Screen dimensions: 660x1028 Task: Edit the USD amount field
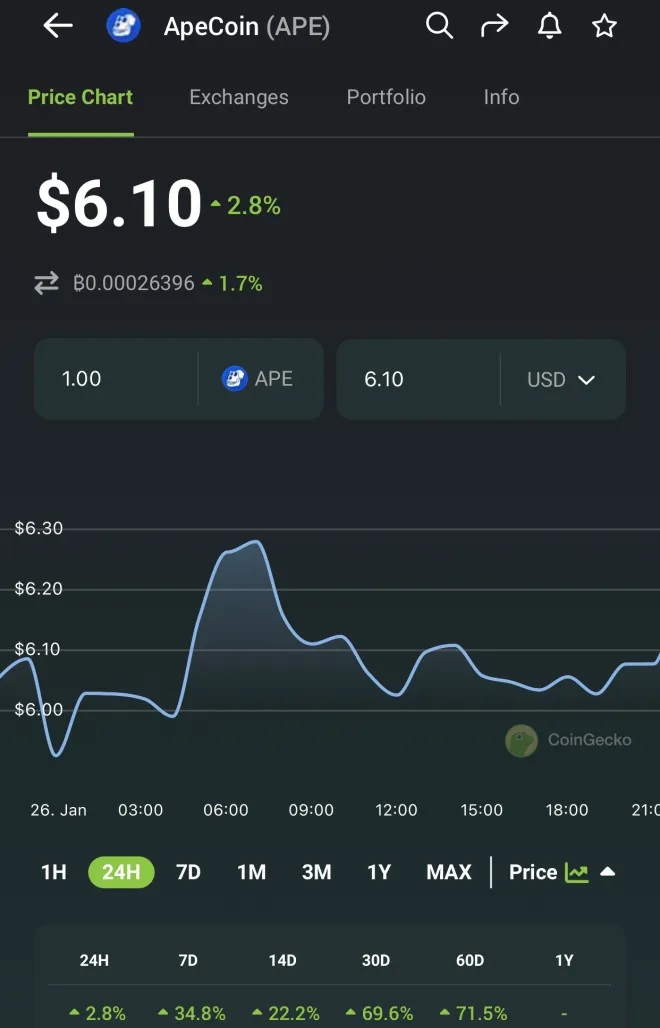(x=415, y=379)
